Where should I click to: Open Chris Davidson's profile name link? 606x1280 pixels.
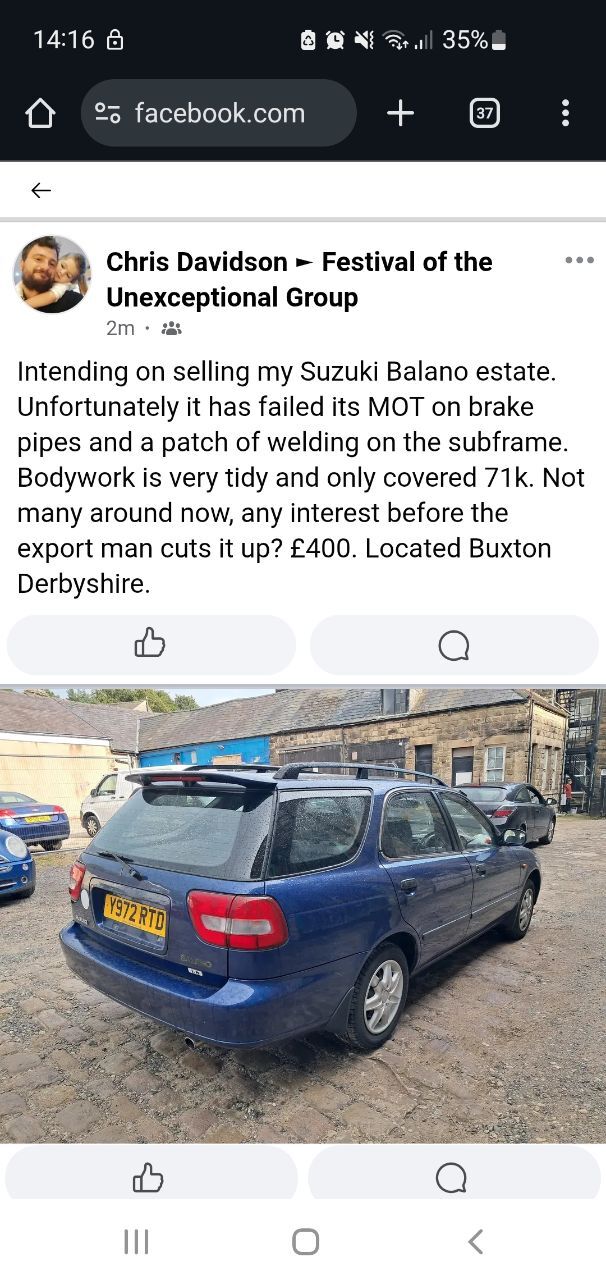click(x=196, y=262)
